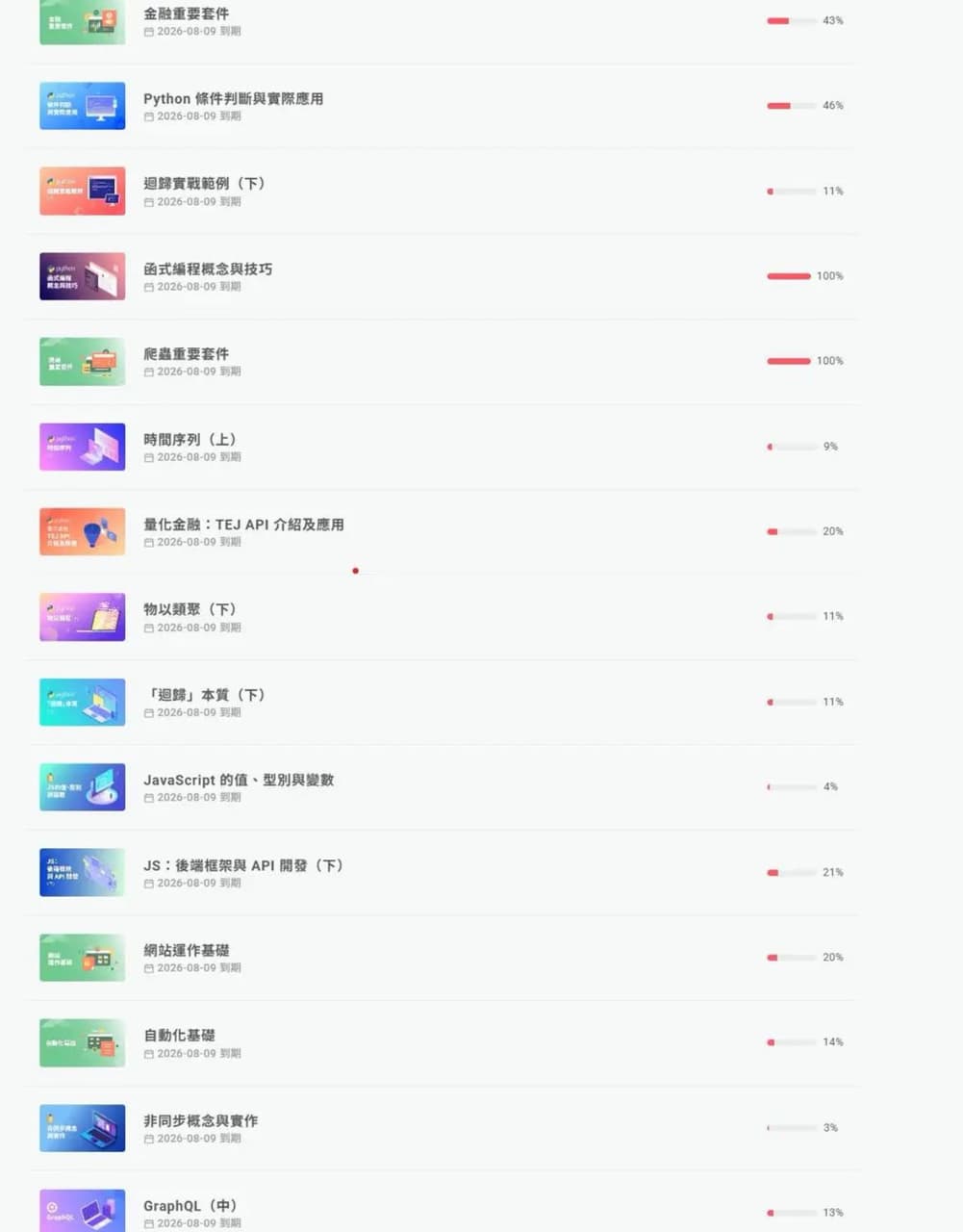The width and height of the screenshot is (963, 1232).
Task: Open the 物以類聚（下）course
Action: (190, 609)
